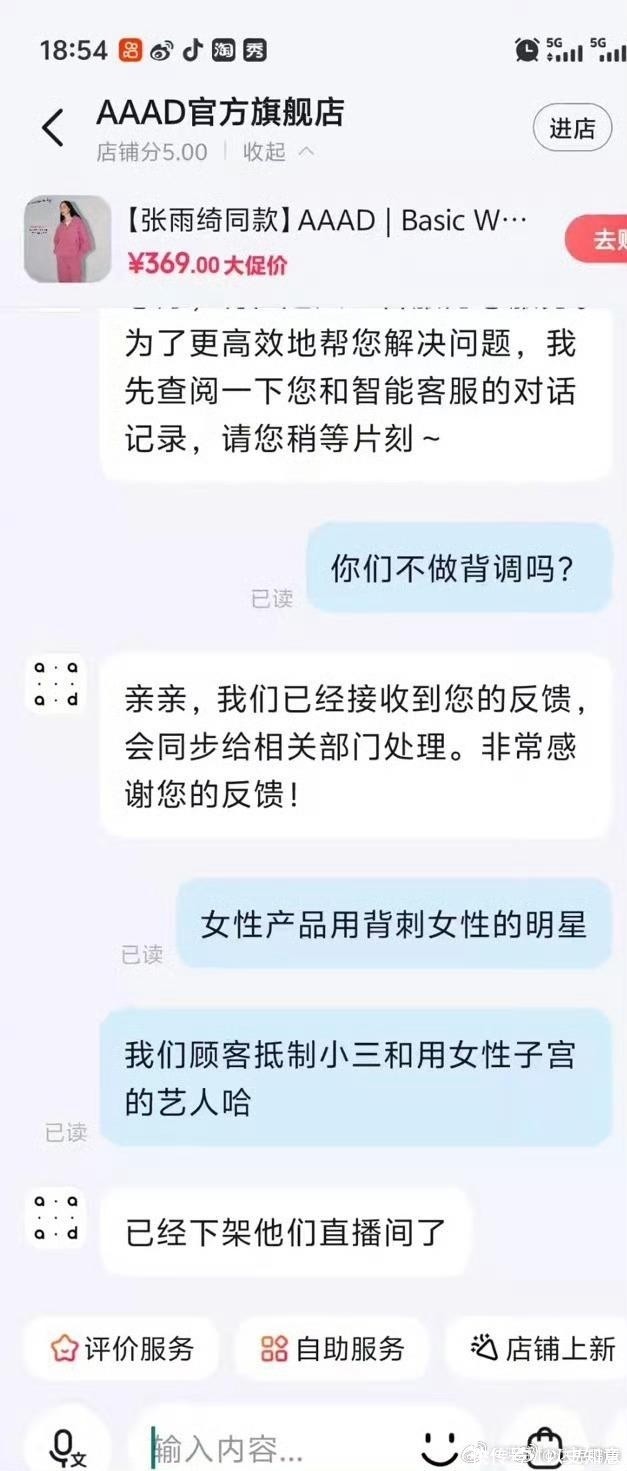Open 评价服务 to rate the service
The width and height of the screenshot is (627, 1471).
[x=122, y=1349]
